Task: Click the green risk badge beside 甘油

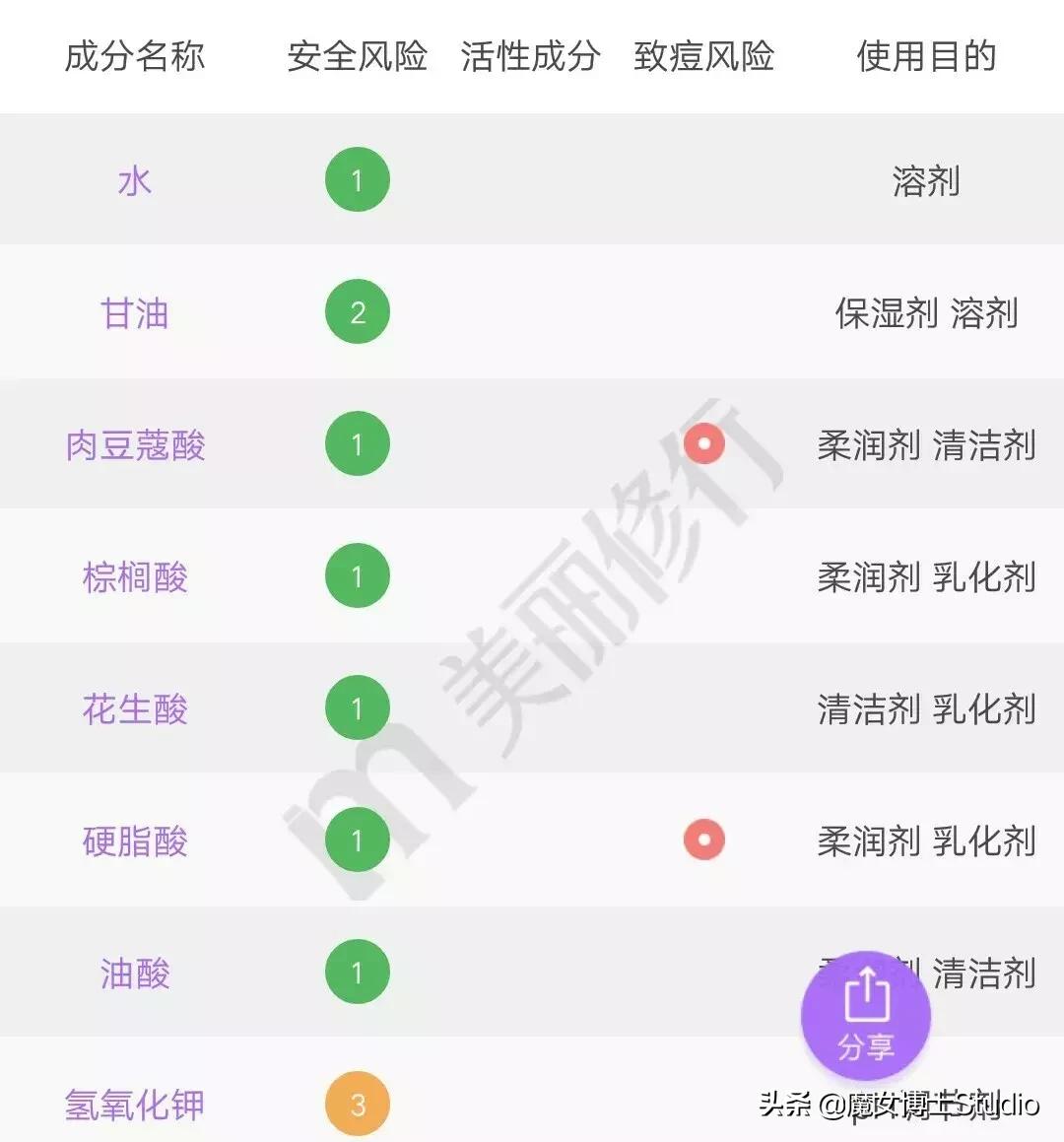Action: click(x=357, y=311)
